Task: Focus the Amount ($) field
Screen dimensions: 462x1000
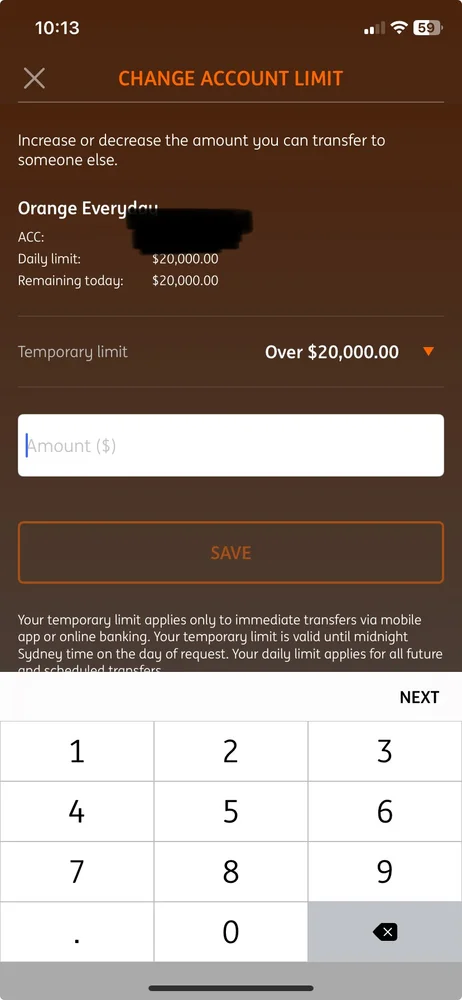Action: (230, 445)
